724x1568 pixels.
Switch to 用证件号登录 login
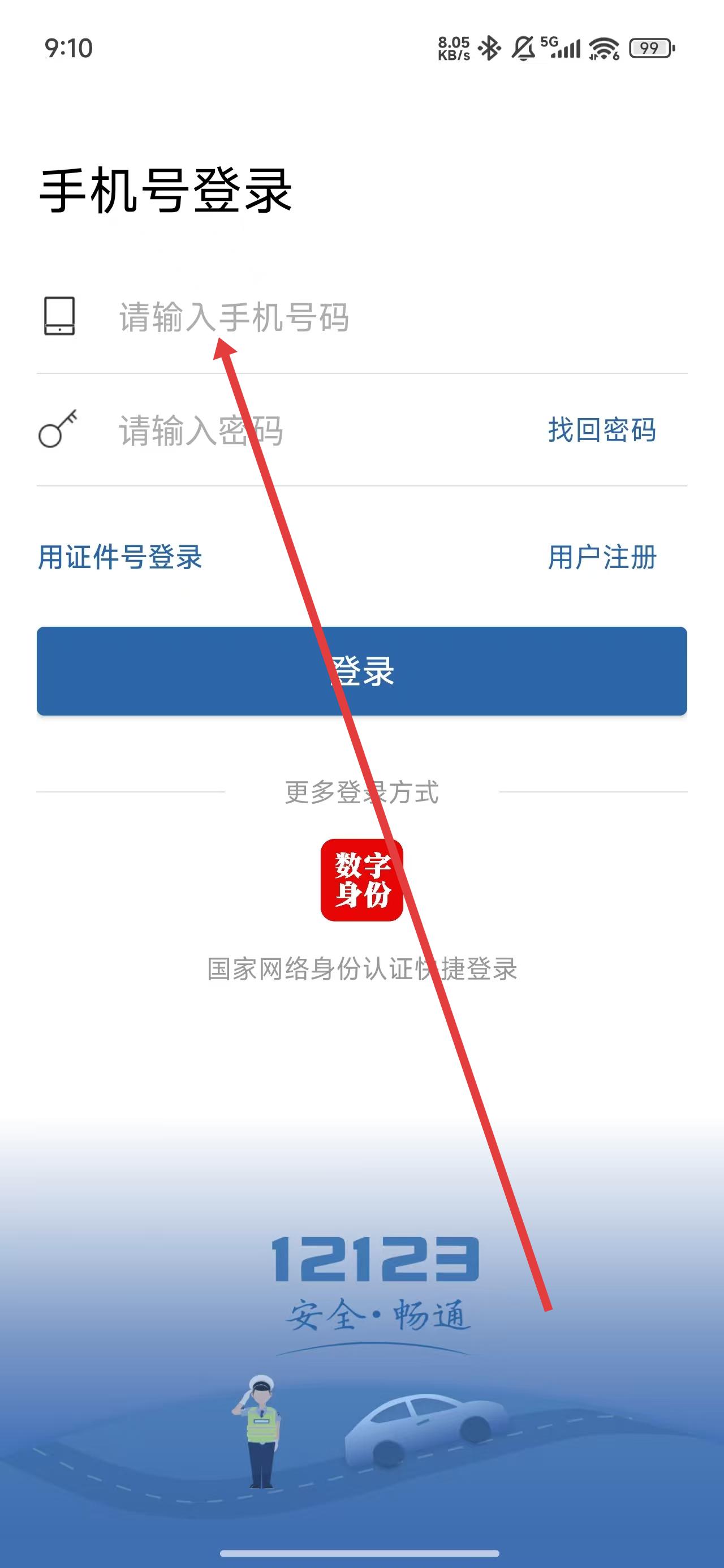tap(120, 557)
